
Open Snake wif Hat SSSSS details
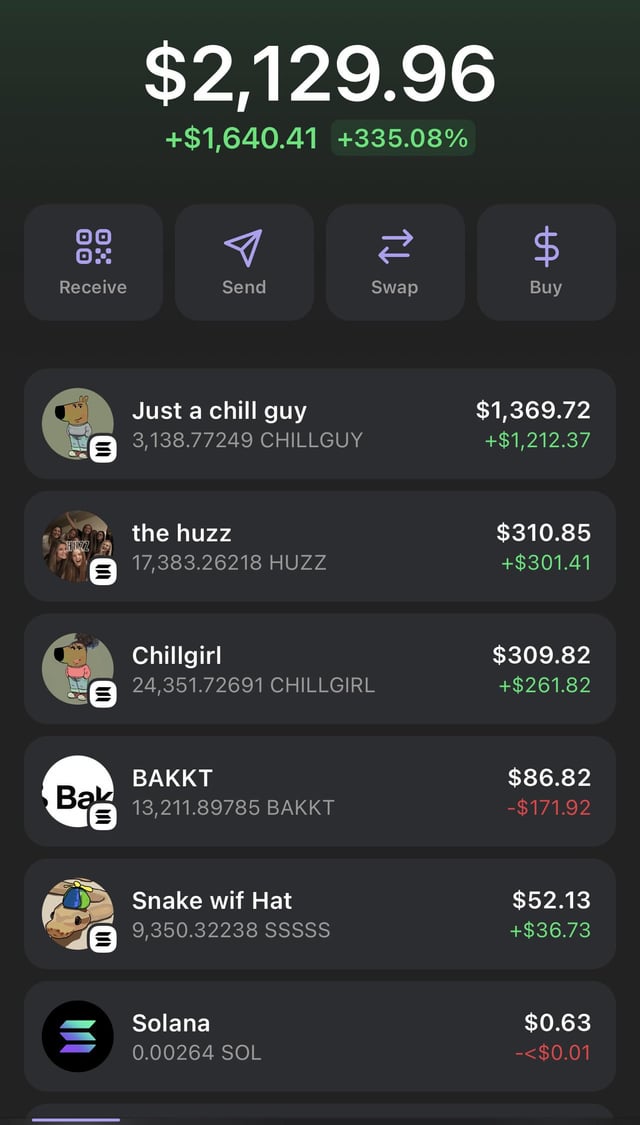[x=319, y=914]
